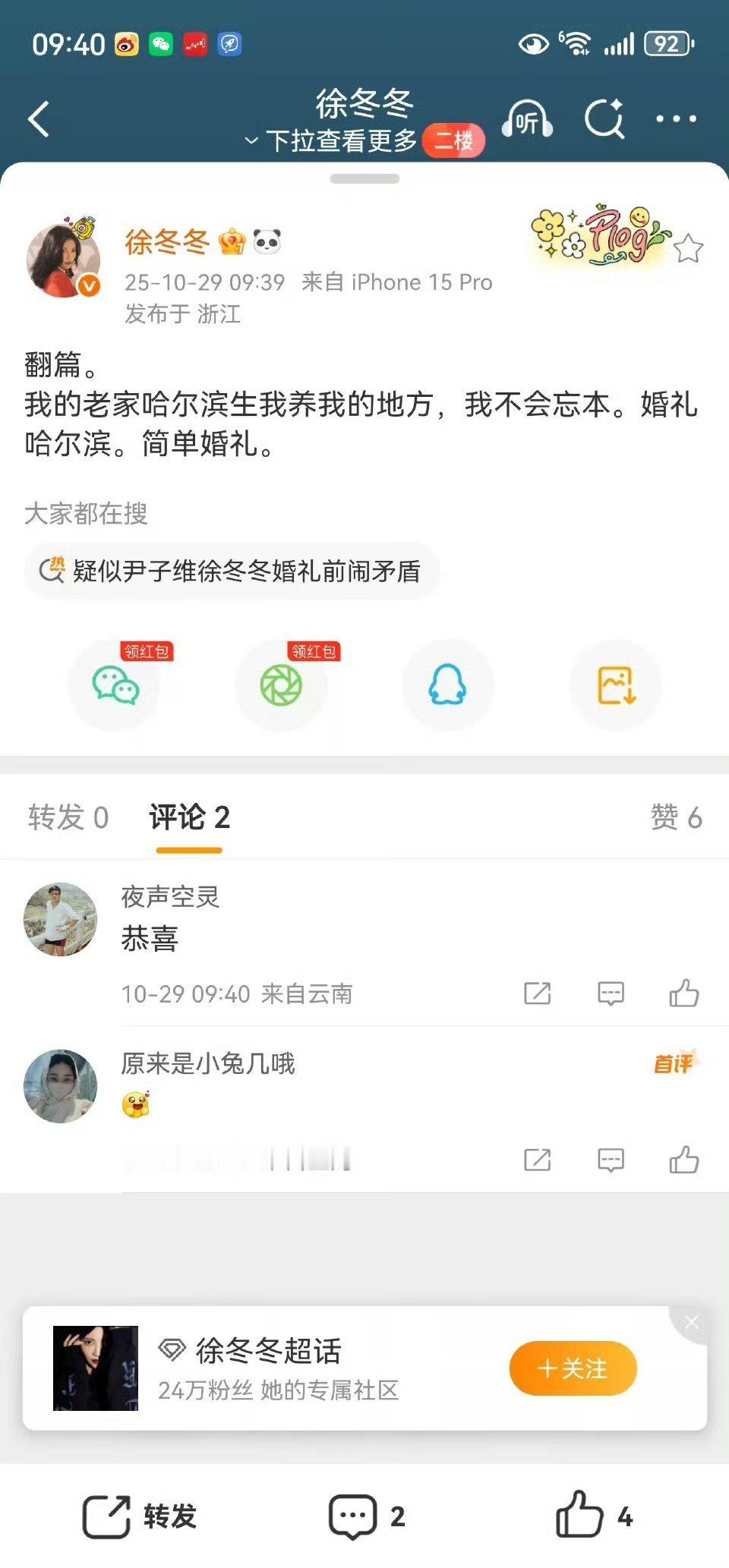Like 夜声空灵's comment with the thumb icon

coord(684,993)
